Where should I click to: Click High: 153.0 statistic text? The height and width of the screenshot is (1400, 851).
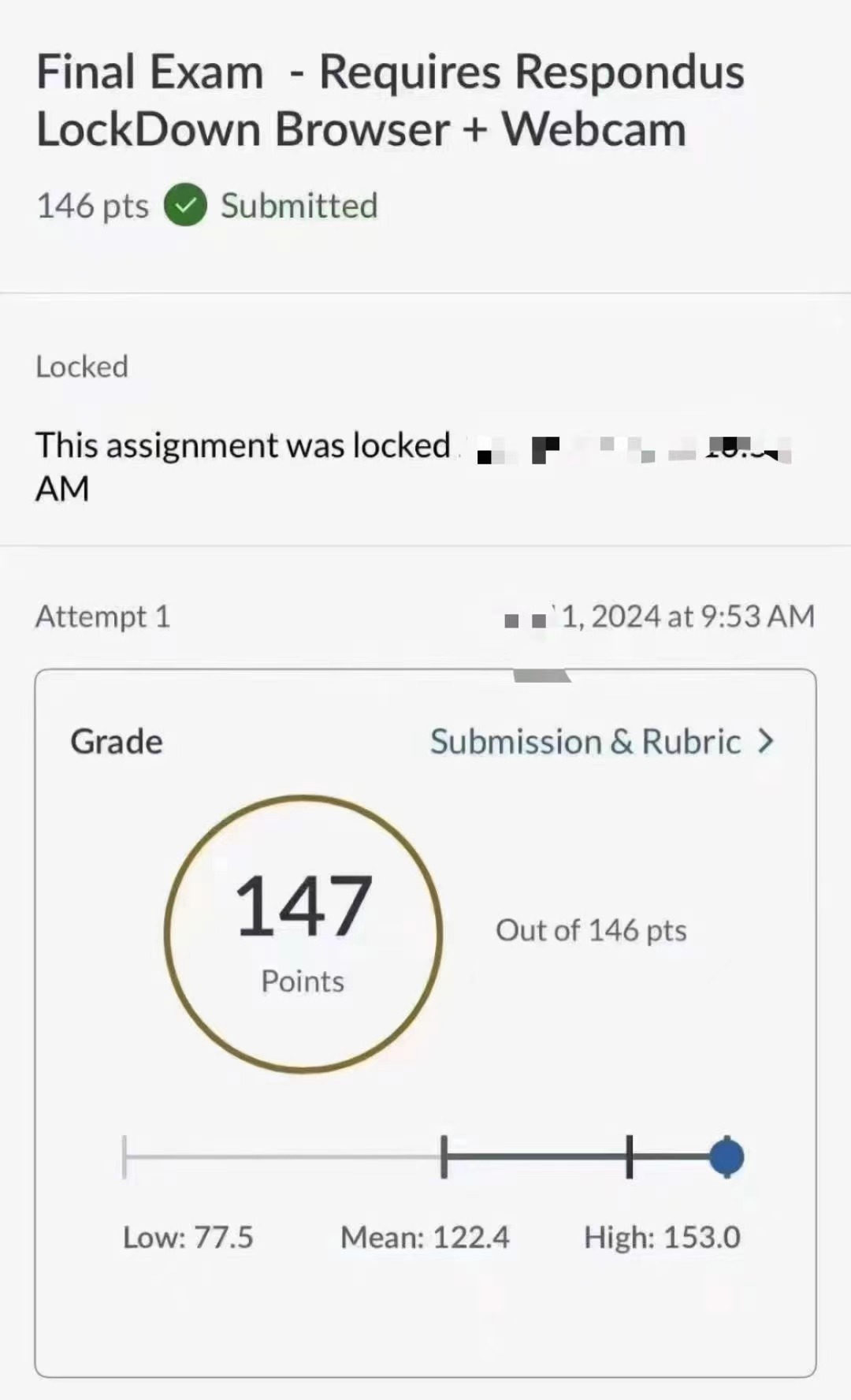(x=661, y=1237)
